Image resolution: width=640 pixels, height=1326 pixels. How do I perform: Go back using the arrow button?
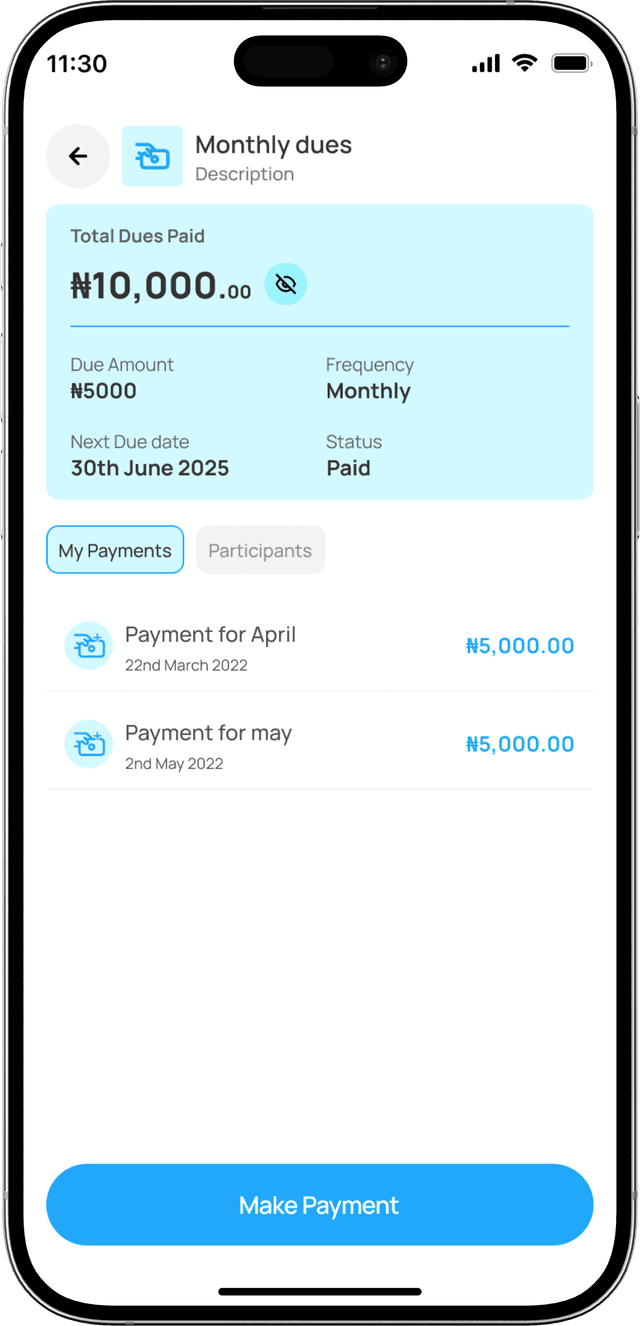click(78, 156)
